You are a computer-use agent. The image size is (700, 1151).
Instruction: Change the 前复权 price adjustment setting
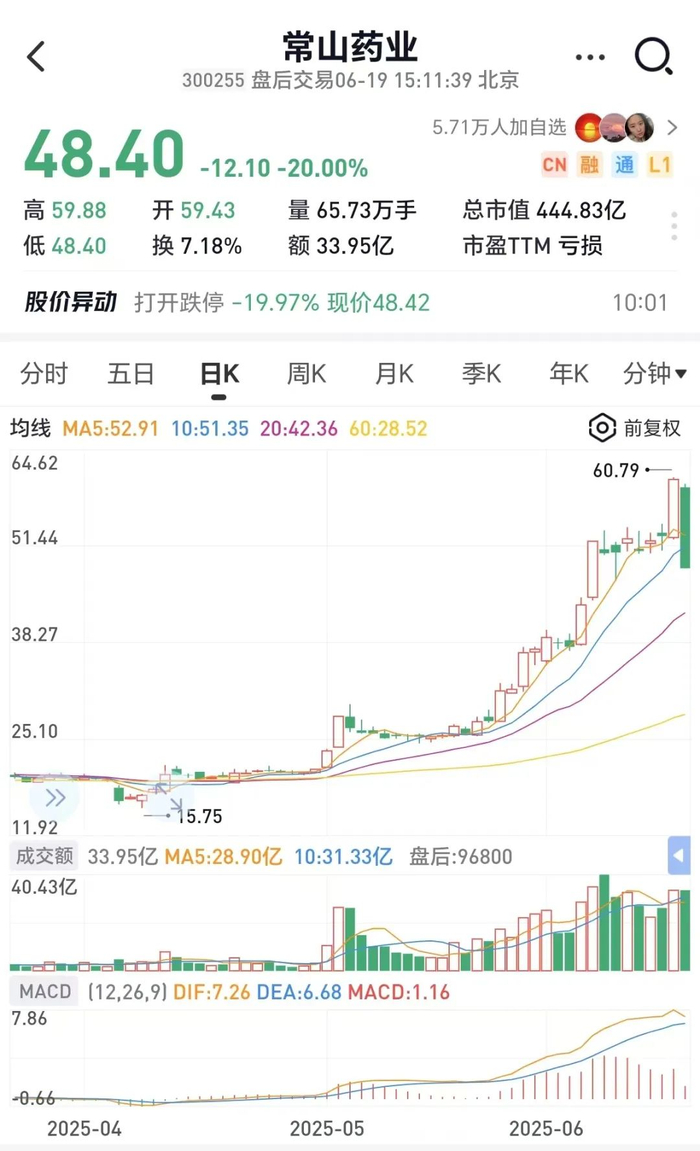point(636,428)
